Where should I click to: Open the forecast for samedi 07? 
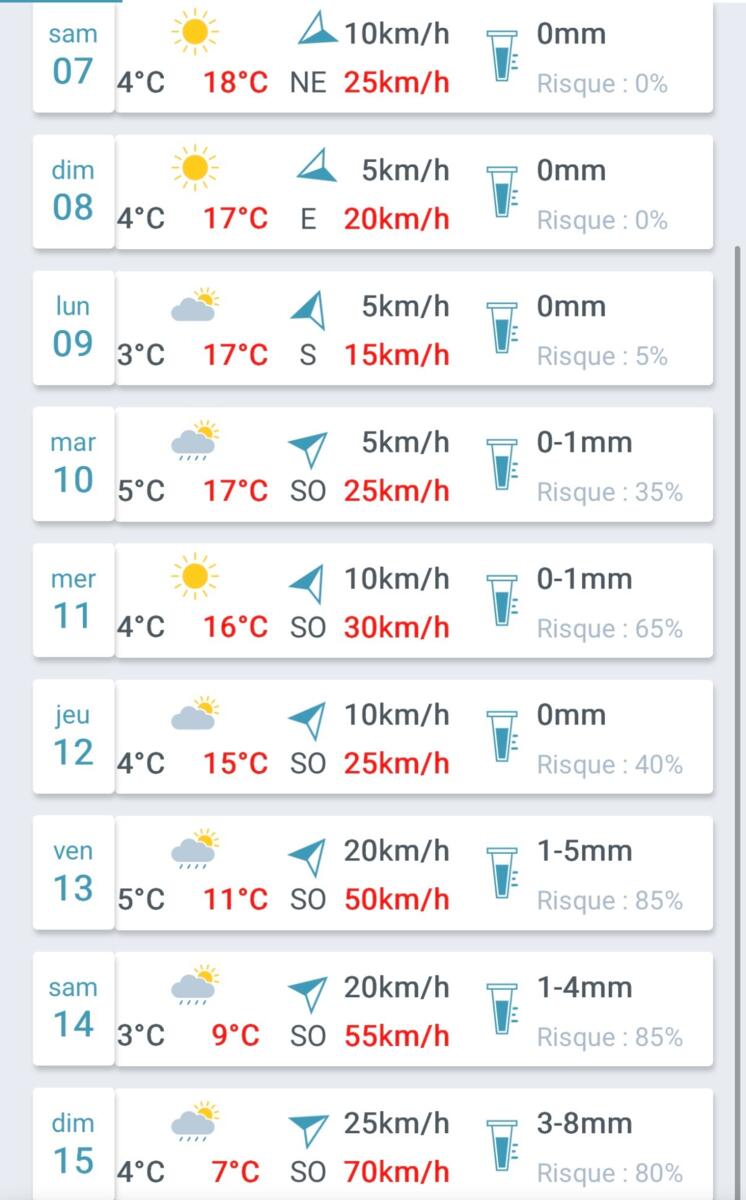click(373, 58)
